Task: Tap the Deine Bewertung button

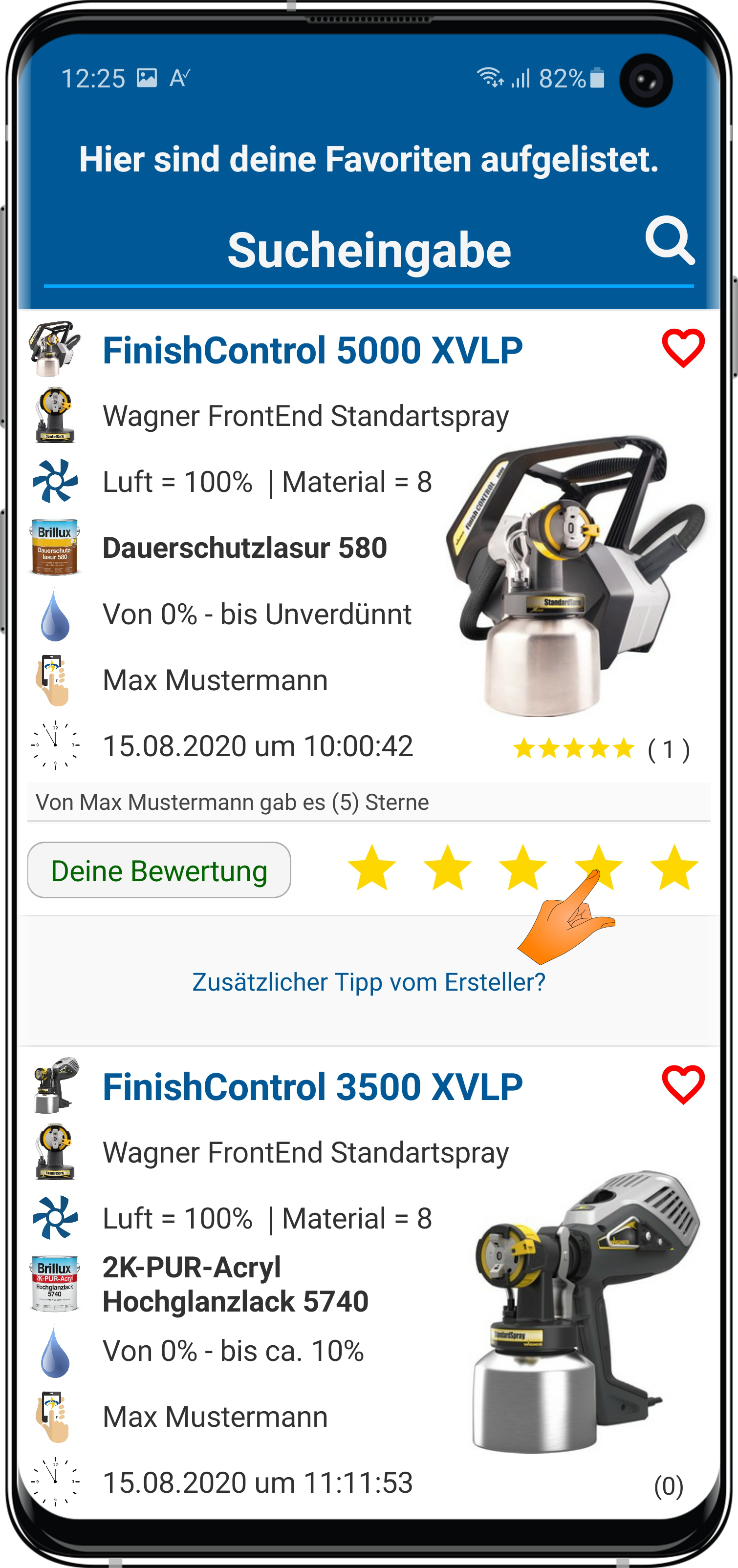Action: pos(159,870)
